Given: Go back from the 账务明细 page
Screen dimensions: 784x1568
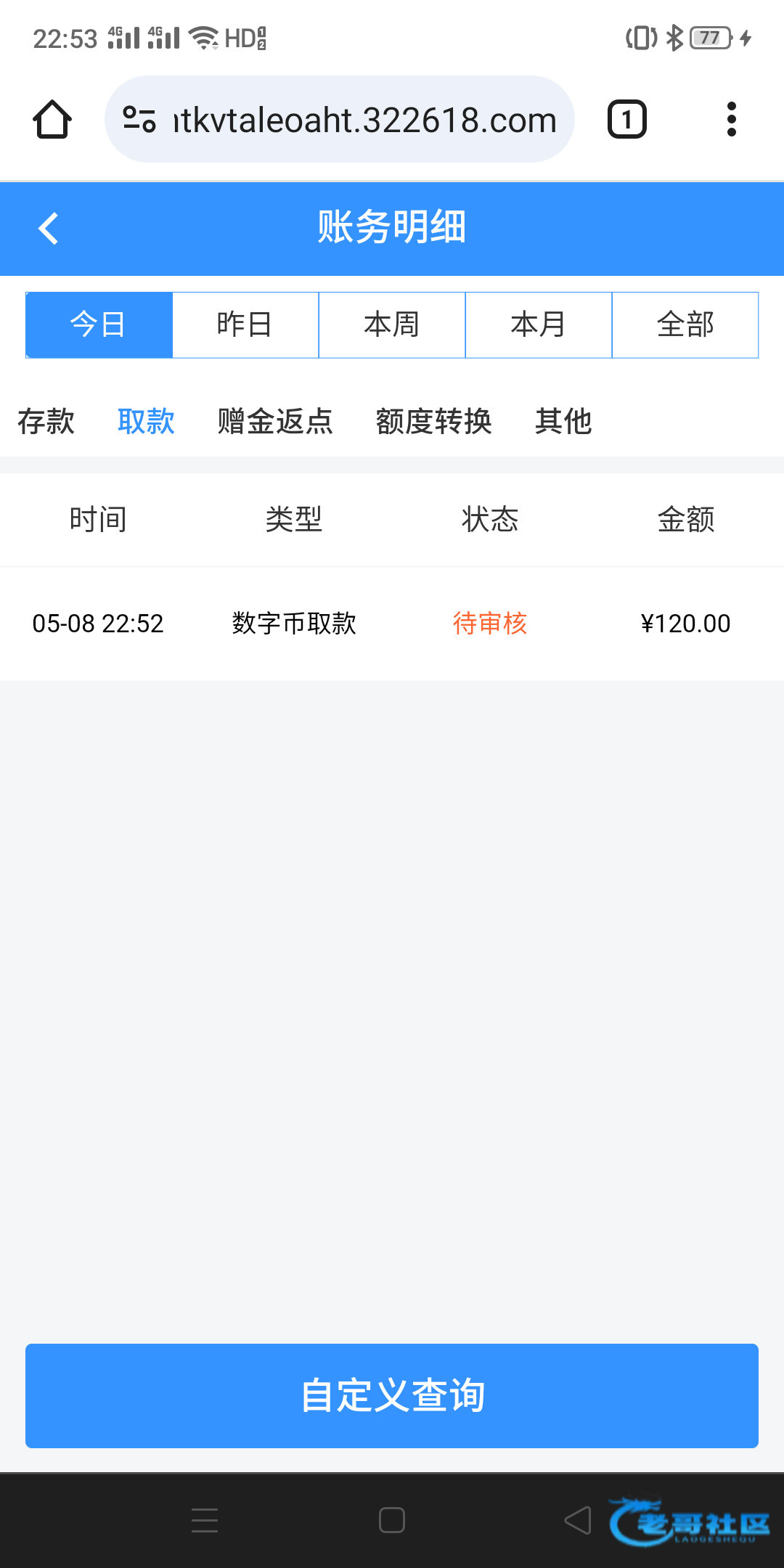Looking at the screenshot, I should (x=49, y=229).
